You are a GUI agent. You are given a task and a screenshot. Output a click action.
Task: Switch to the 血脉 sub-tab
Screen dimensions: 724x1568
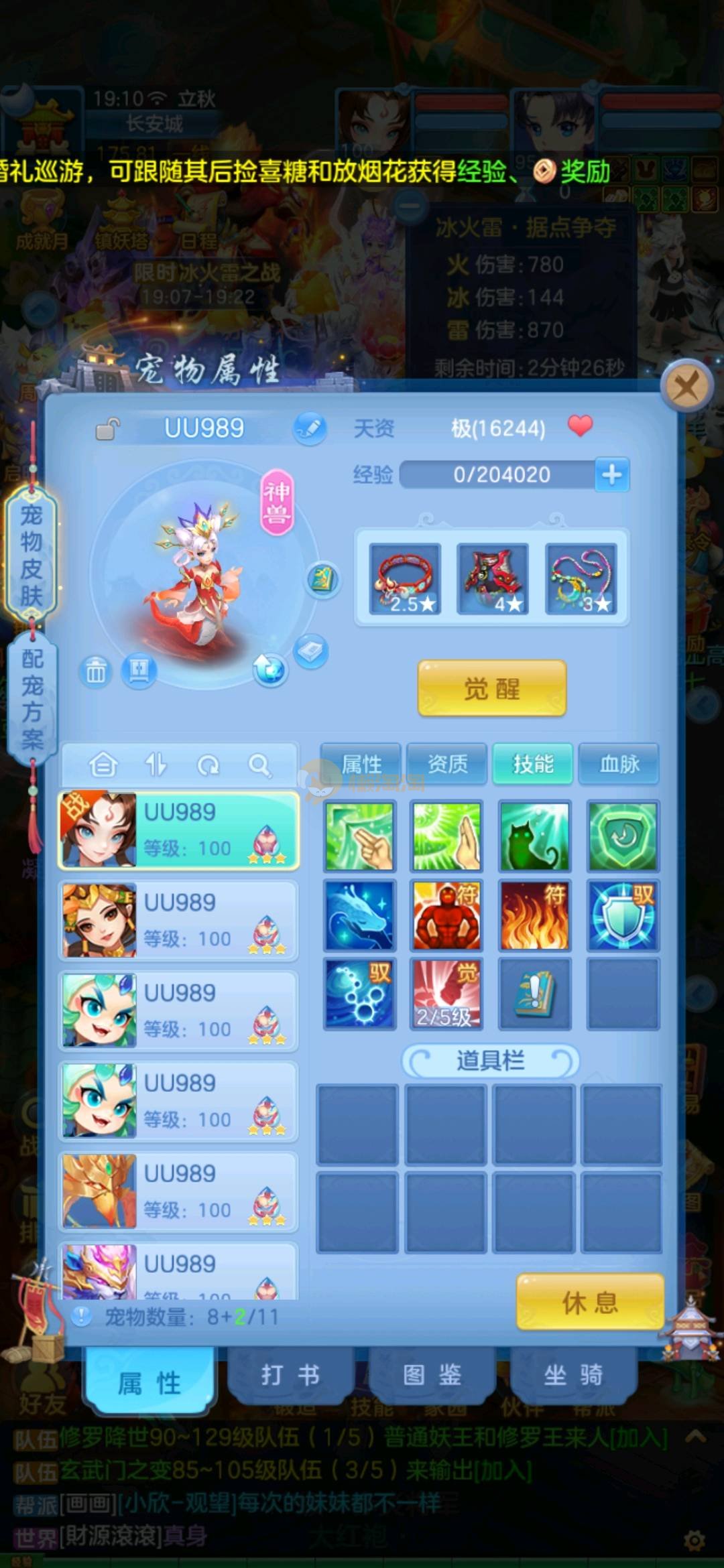click(x=619, y=763)
